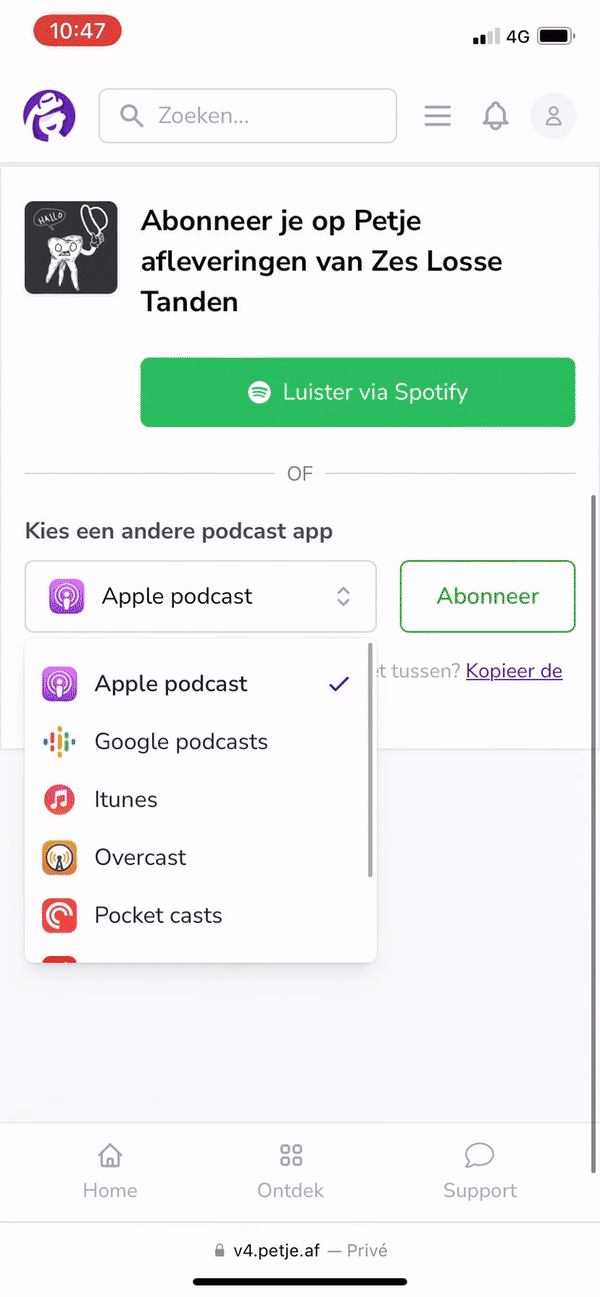The height and width of the screenshot is (1297, 600).
Task: Follow the Kopieer de link
Action: click(x=514, y=671)
